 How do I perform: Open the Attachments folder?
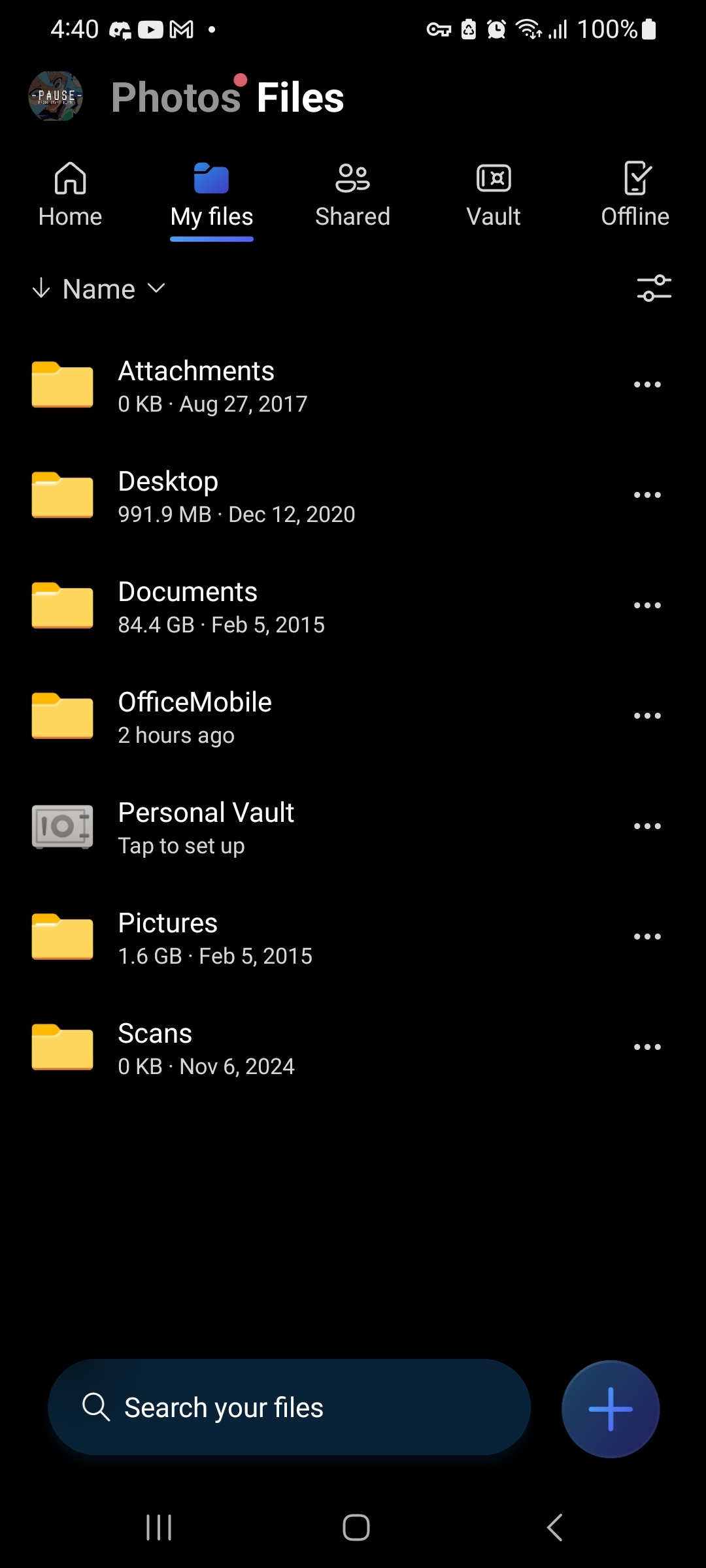[x=196, y=385]
